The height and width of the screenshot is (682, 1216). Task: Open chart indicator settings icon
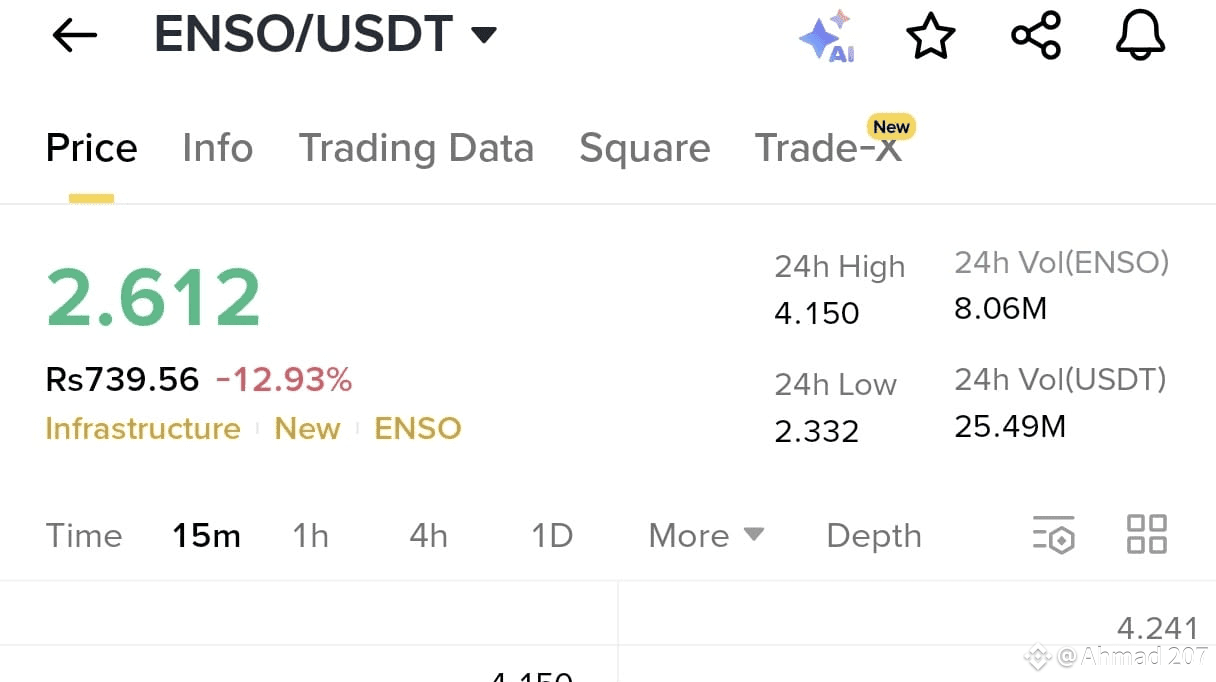(x=1053, y=535)
